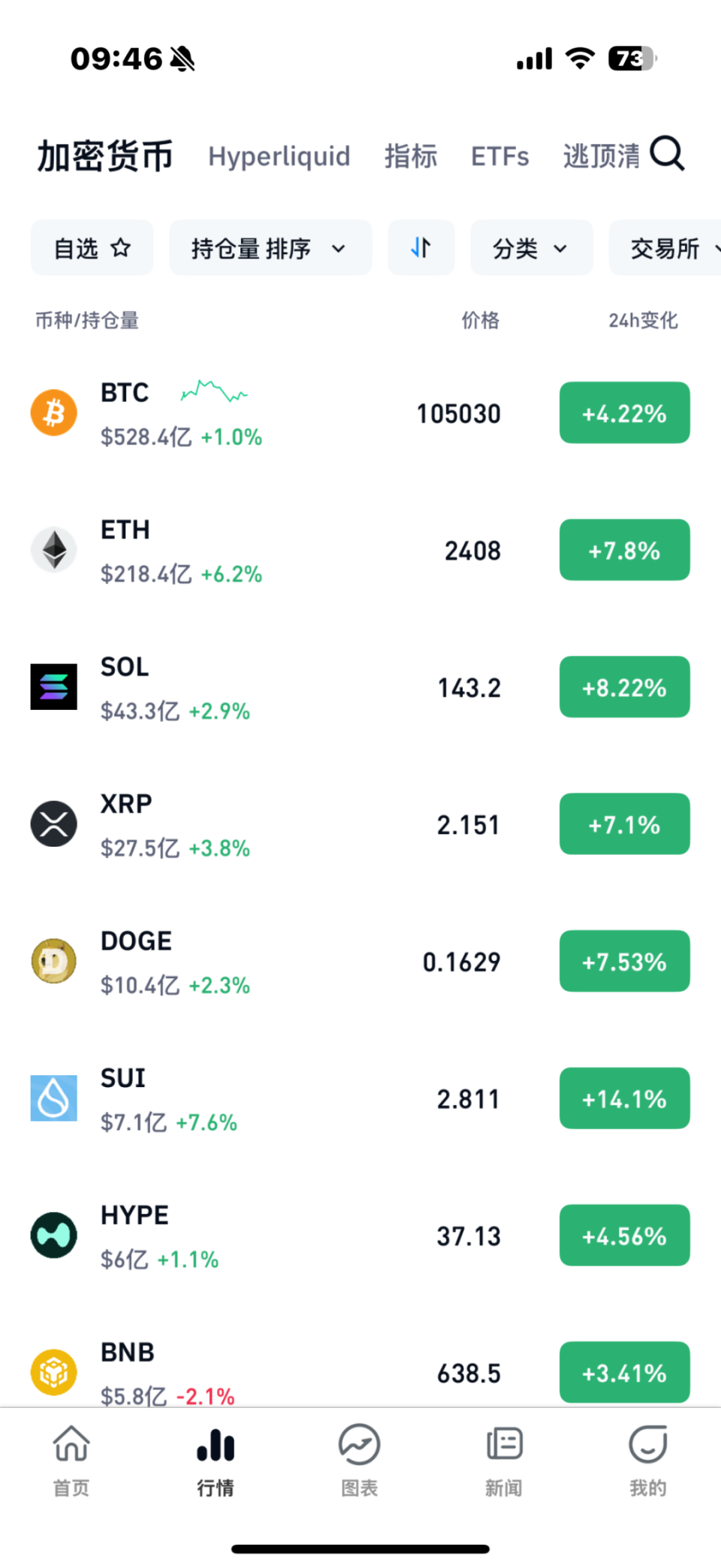The height and width of the screenshot is (1568, 721).
Task: Select the BNB coin icon
Action: [x=53, y=1372]
